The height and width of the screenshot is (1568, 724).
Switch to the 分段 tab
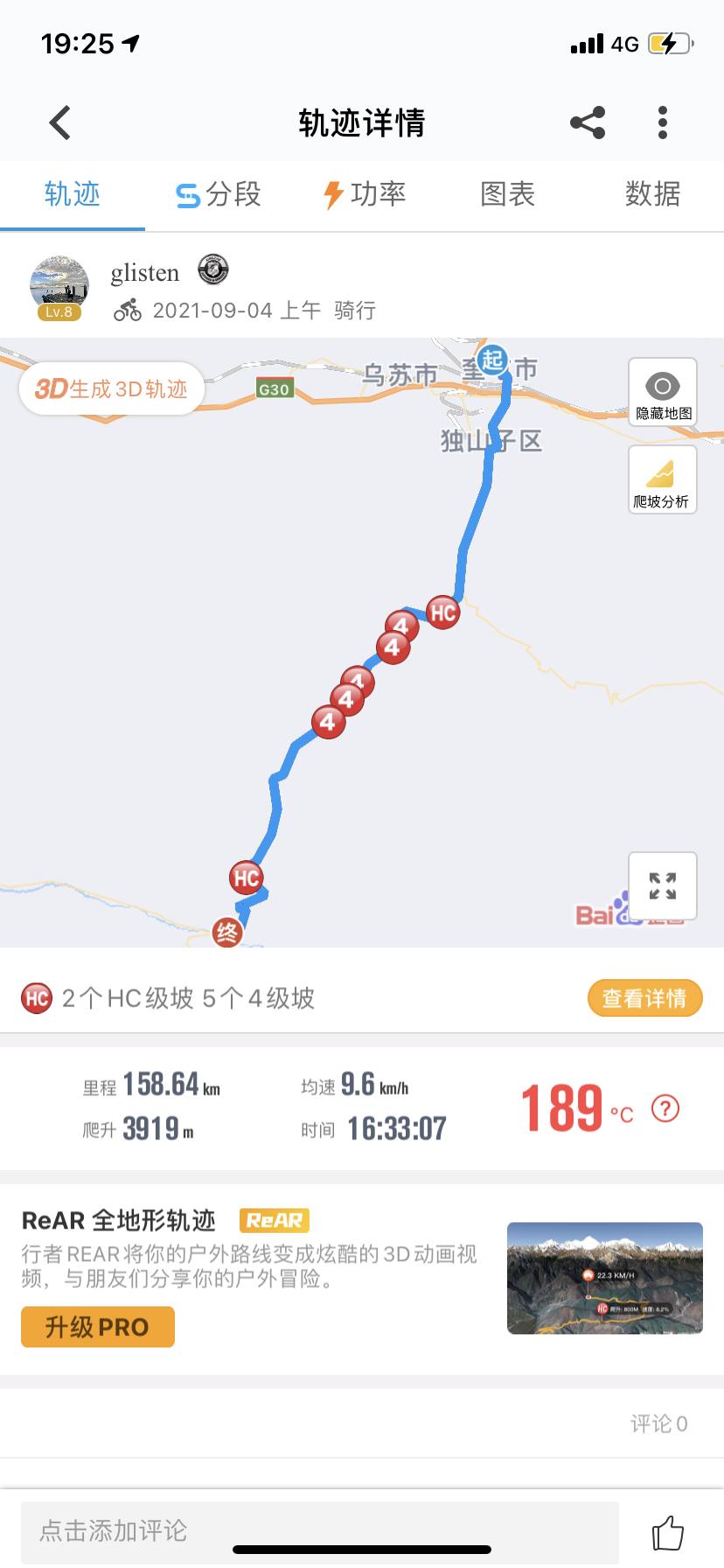pyautogui.click(x=219, y=194)
